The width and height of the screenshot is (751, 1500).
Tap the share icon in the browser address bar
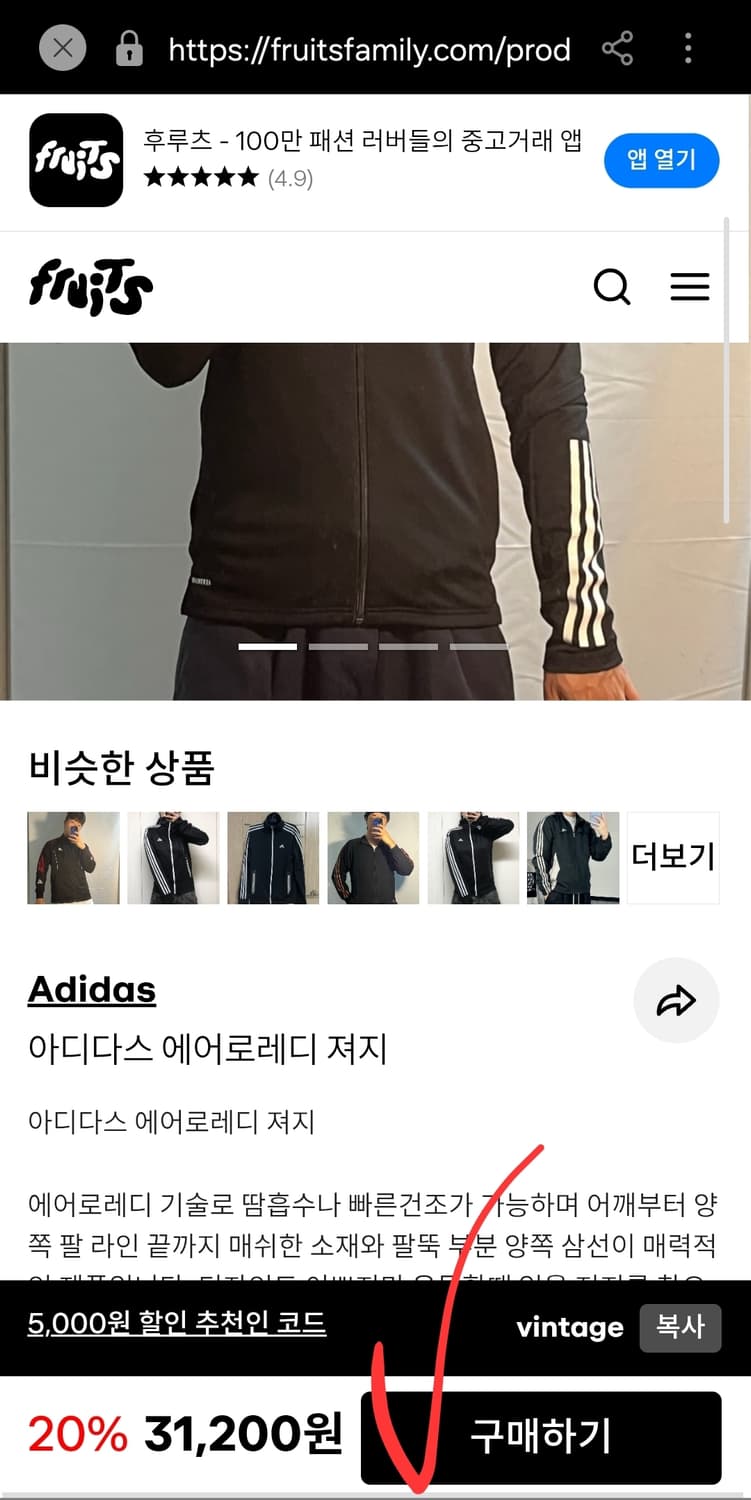pyautogui.click(x=618, y=47)
